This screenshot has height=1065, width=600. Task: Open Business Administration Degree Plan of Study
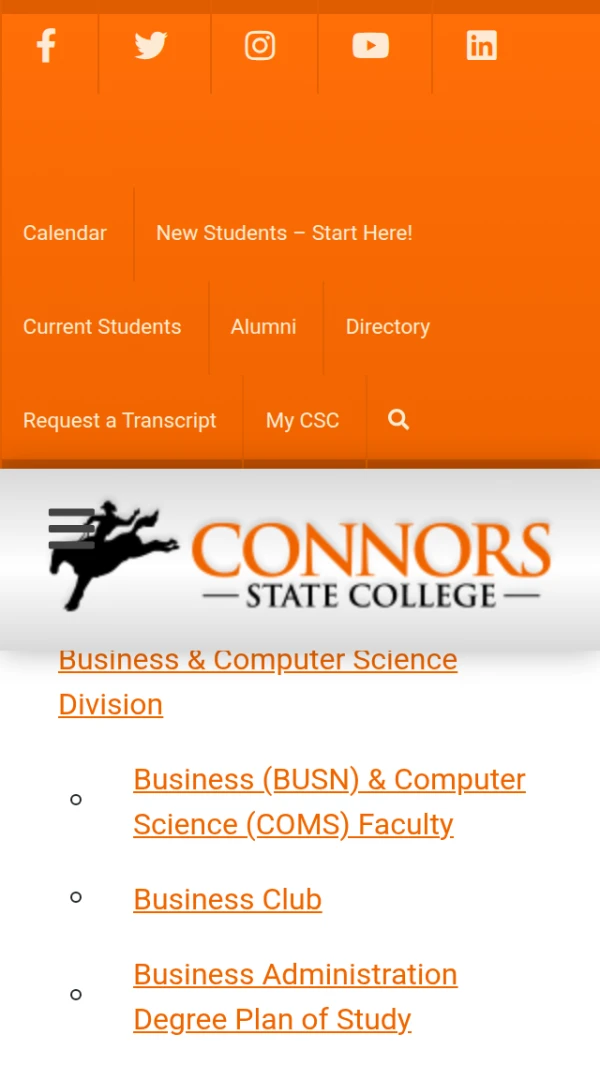pyautogui.click(x=295, y=996)
